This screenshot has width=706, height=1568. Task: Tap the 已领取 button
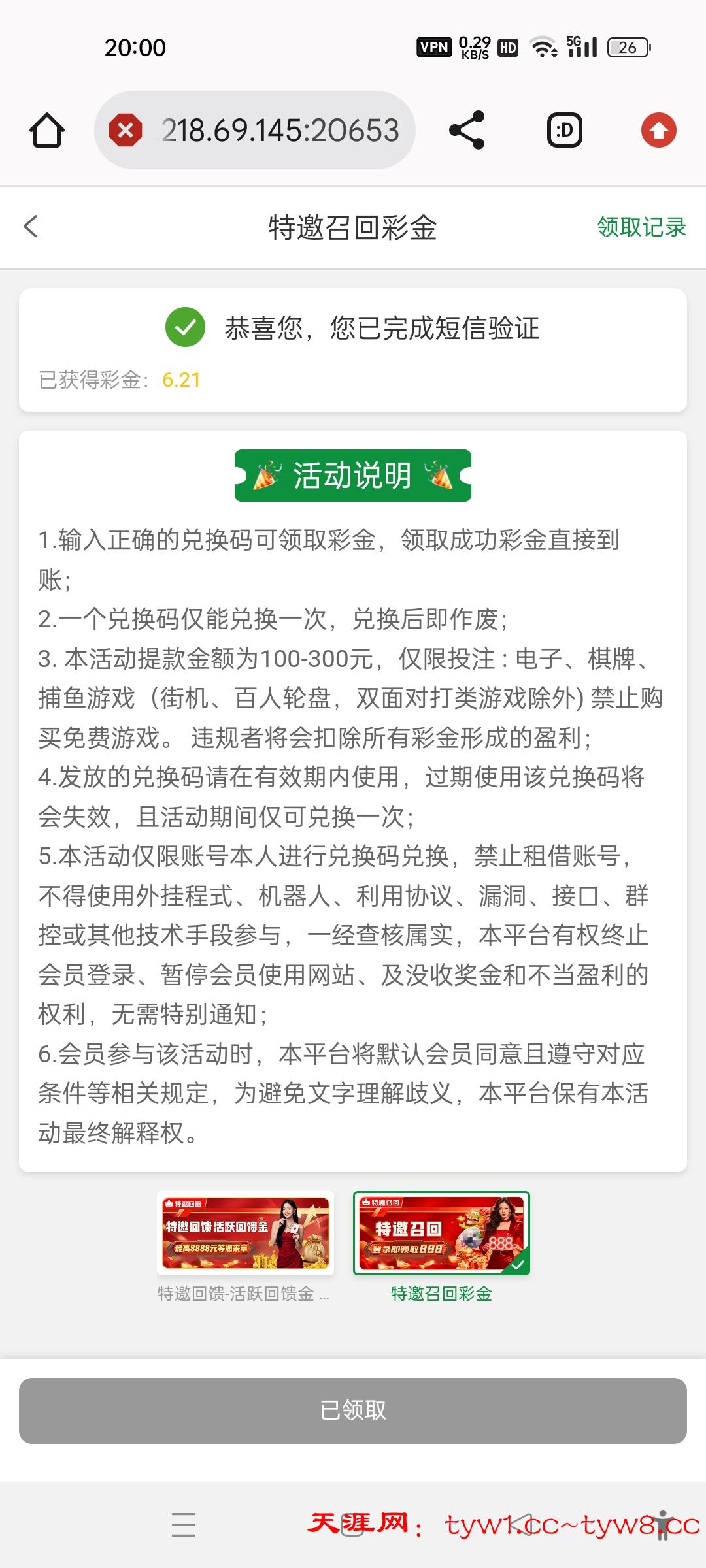tap(353, 1411)
